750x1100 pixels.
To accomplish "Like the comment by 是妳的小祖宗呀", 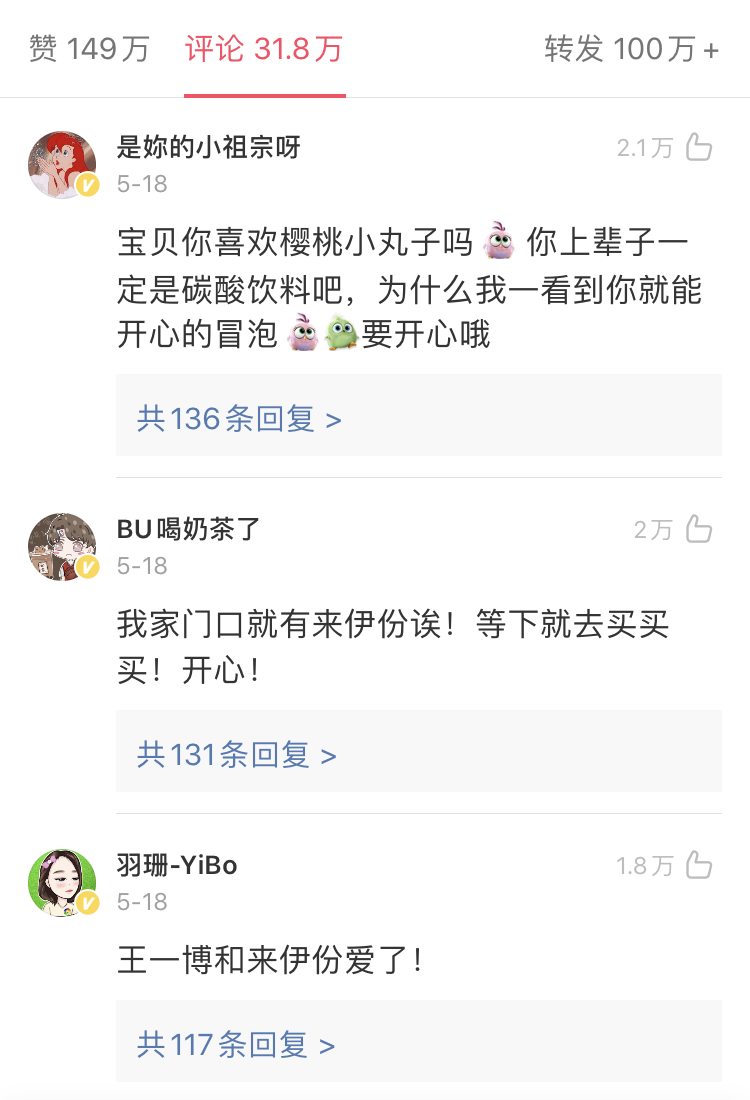I will pyautogui.click(x=699, y=148).
